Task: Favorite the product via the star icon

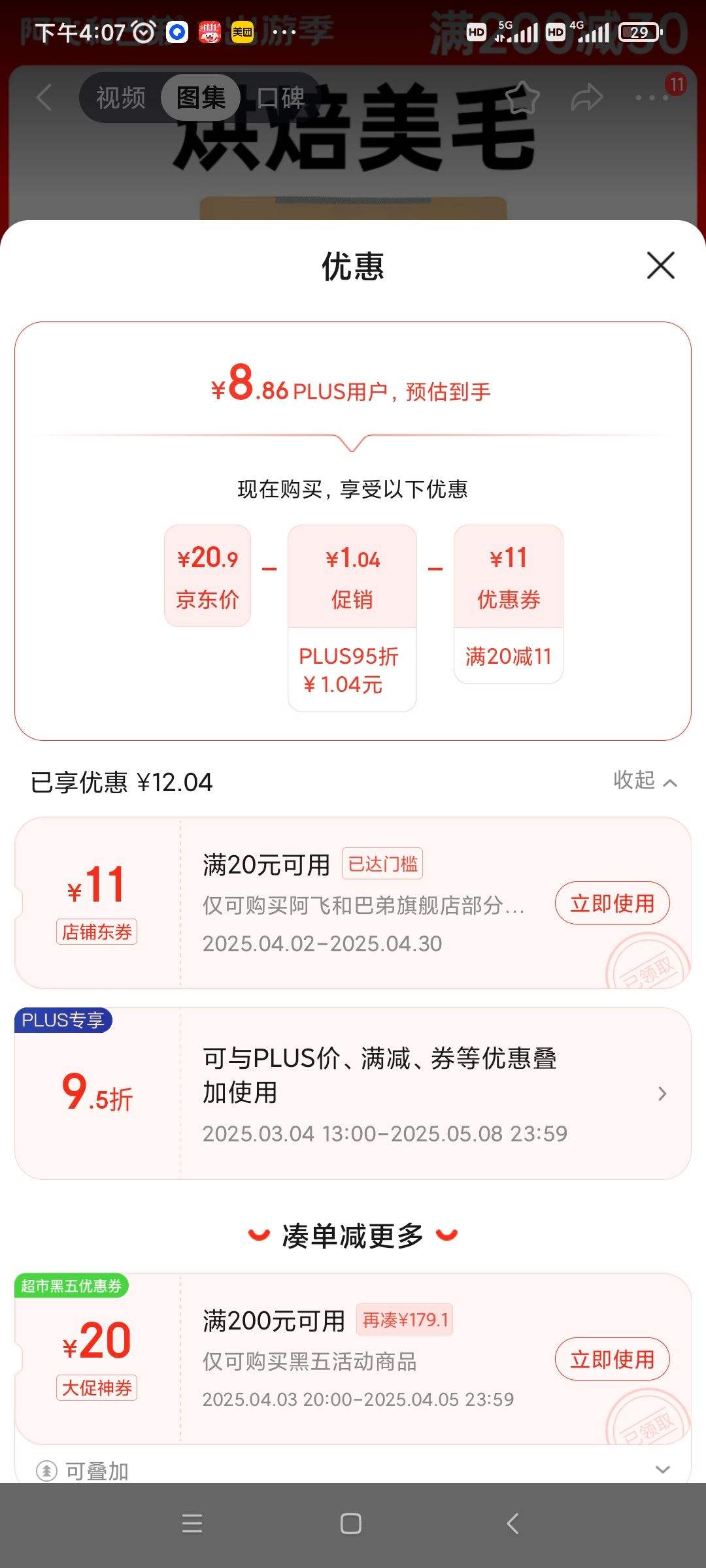Action: coord(523,97)
